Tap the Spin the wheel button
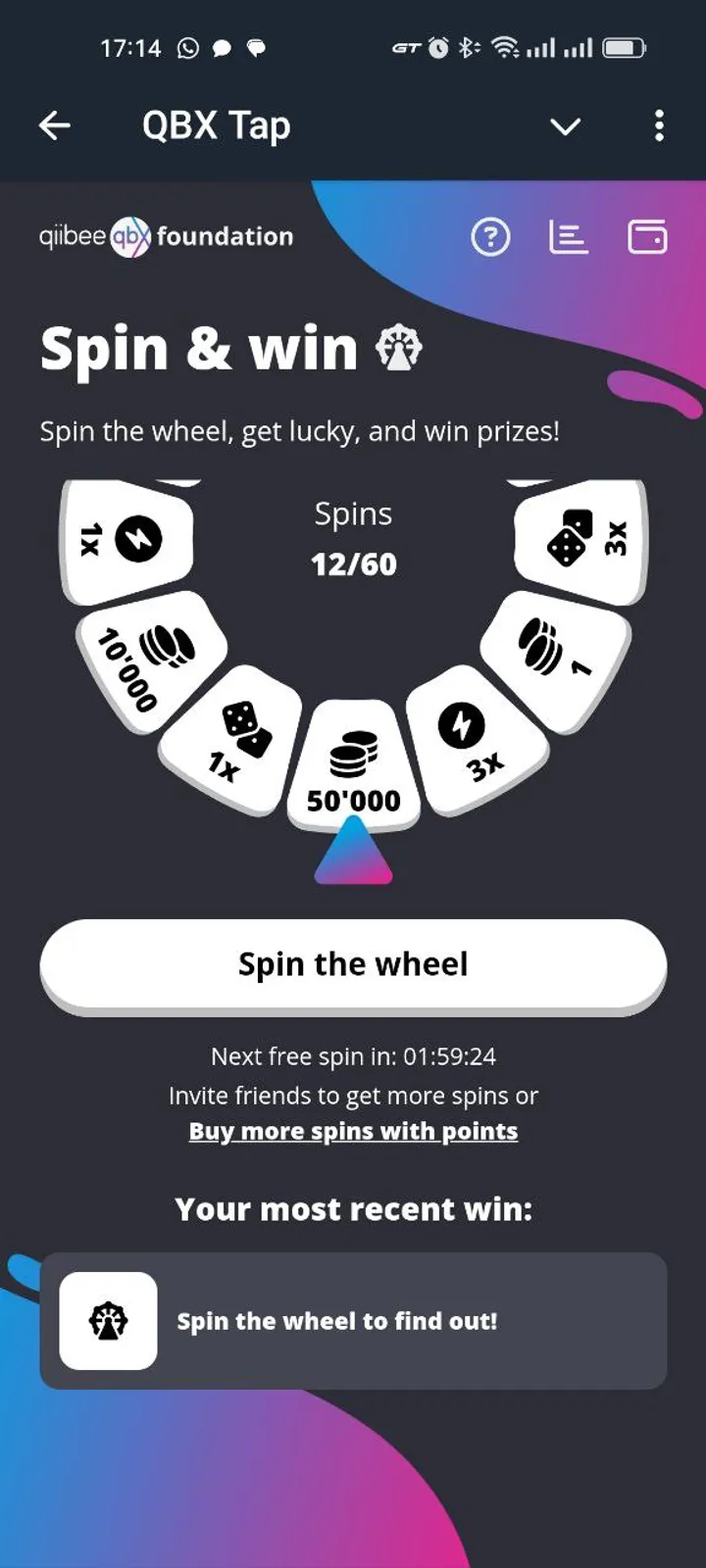 click(353, 964)
